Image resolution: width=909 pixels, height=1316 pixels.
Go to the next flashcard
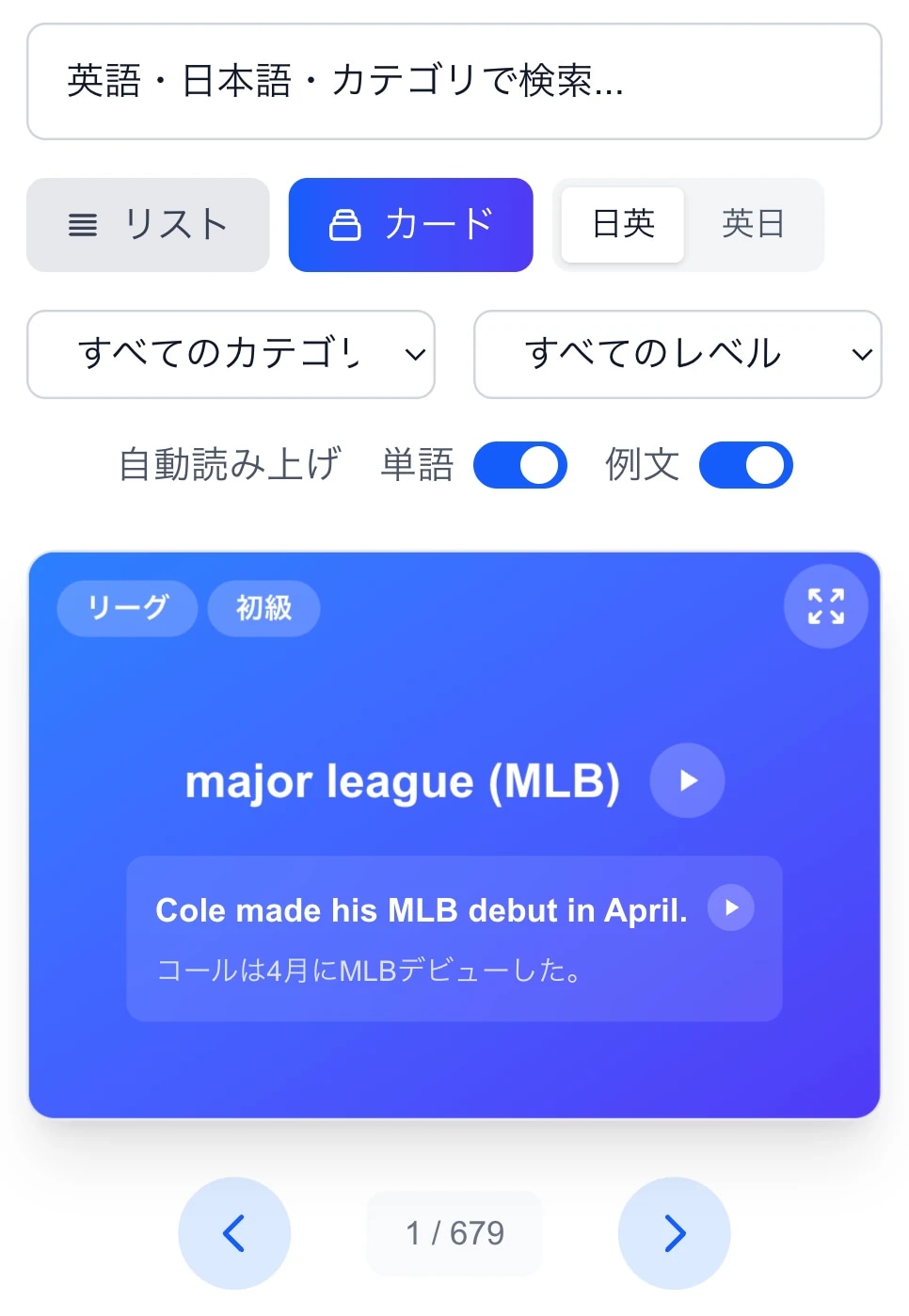coord(674,1233)
